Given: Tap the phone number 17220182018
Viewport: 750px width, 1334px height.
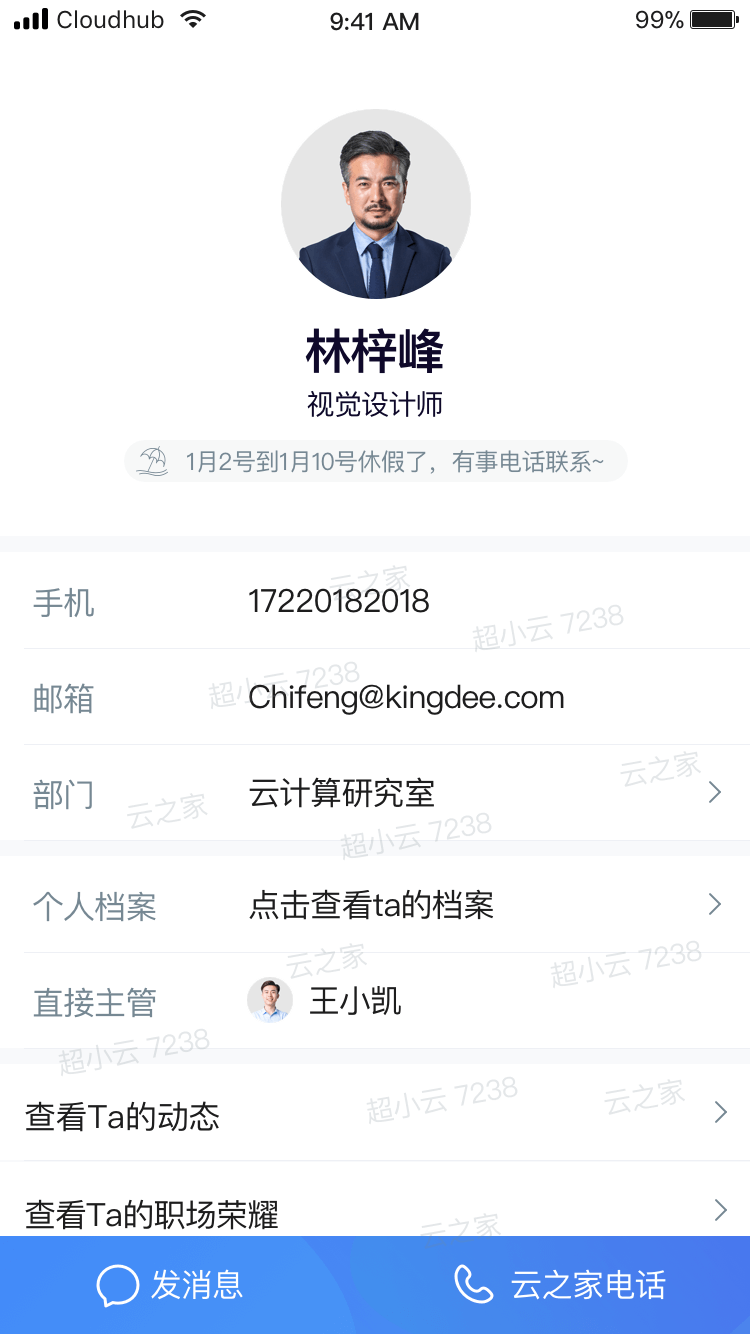Looking at the screenshot, I should pos(339,601).
